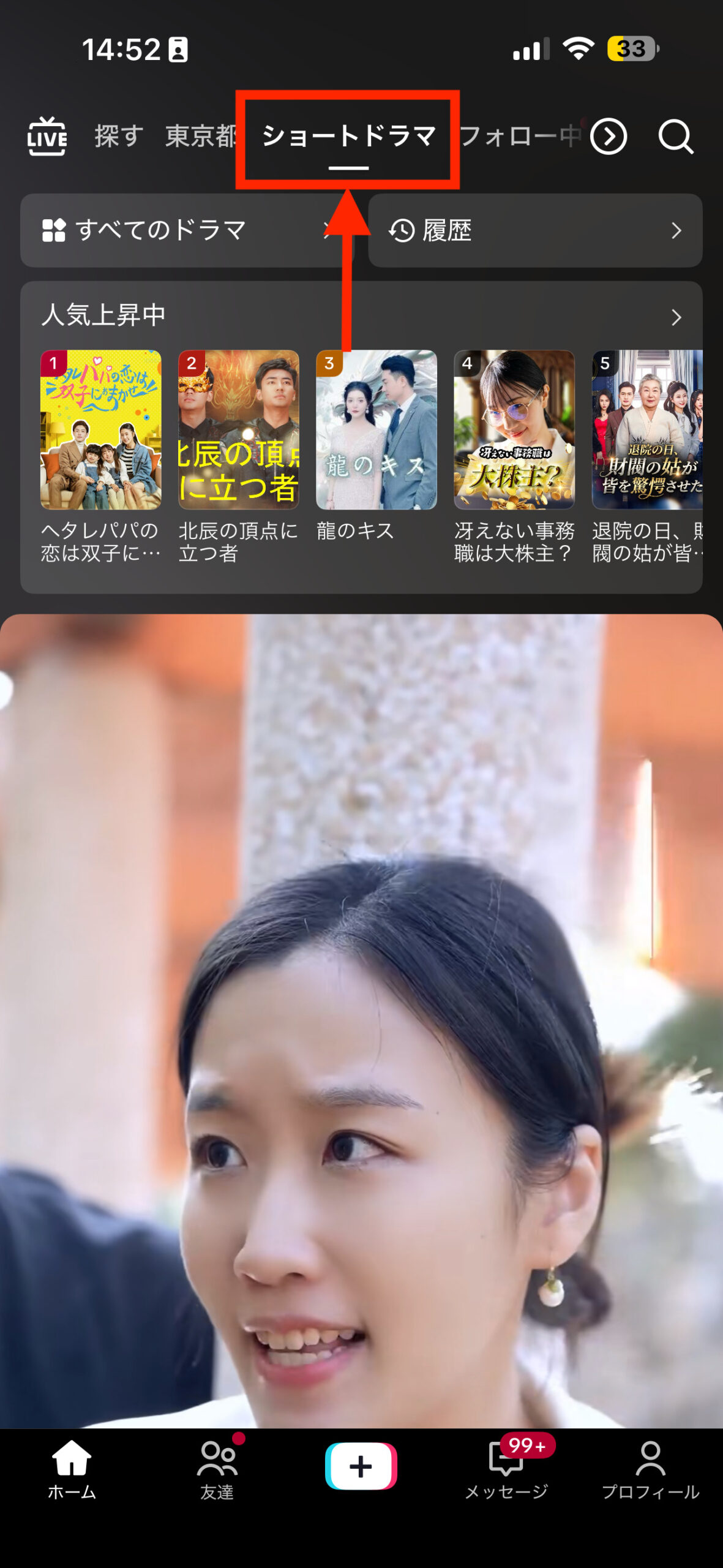Viewport: 723px width, 1568px height.
Task: Expand the 人気上昇中 section
Action: pyautogui.click(x=676, y=317)
